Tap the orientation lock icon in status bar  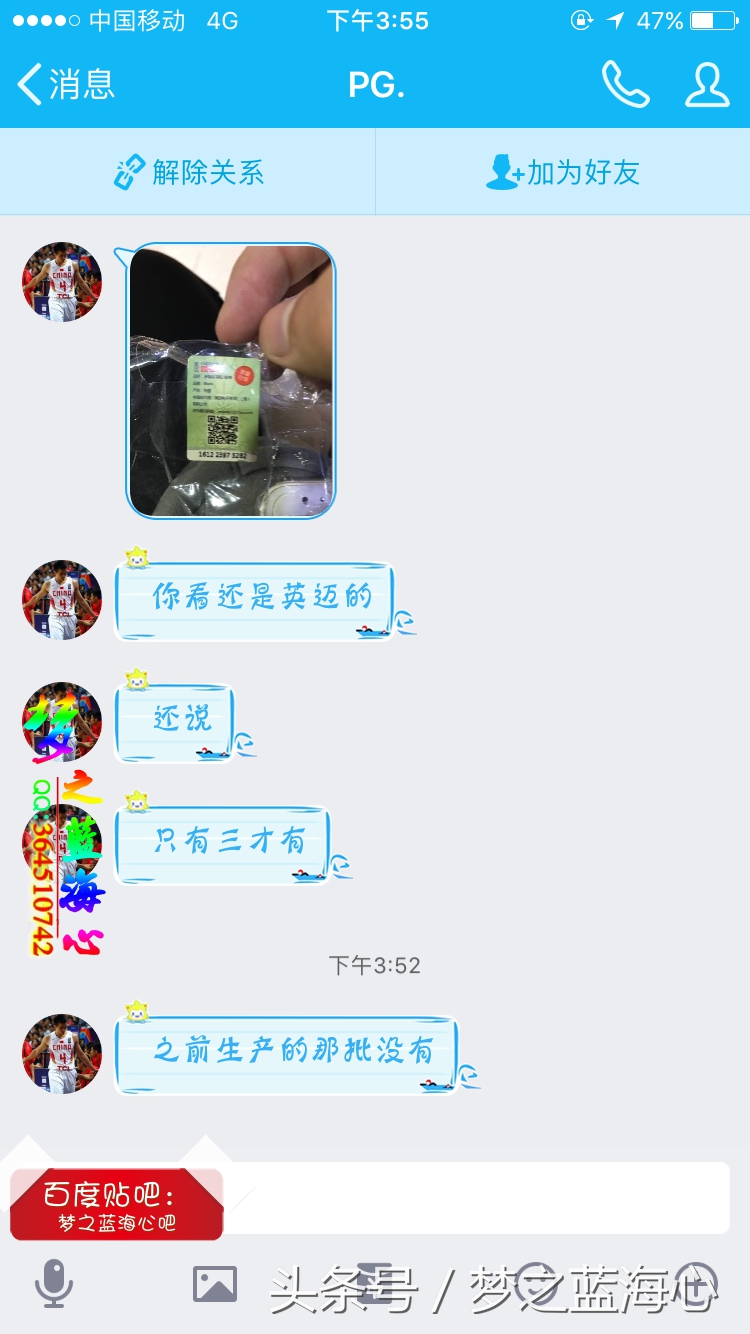click(x=582, y=18)
